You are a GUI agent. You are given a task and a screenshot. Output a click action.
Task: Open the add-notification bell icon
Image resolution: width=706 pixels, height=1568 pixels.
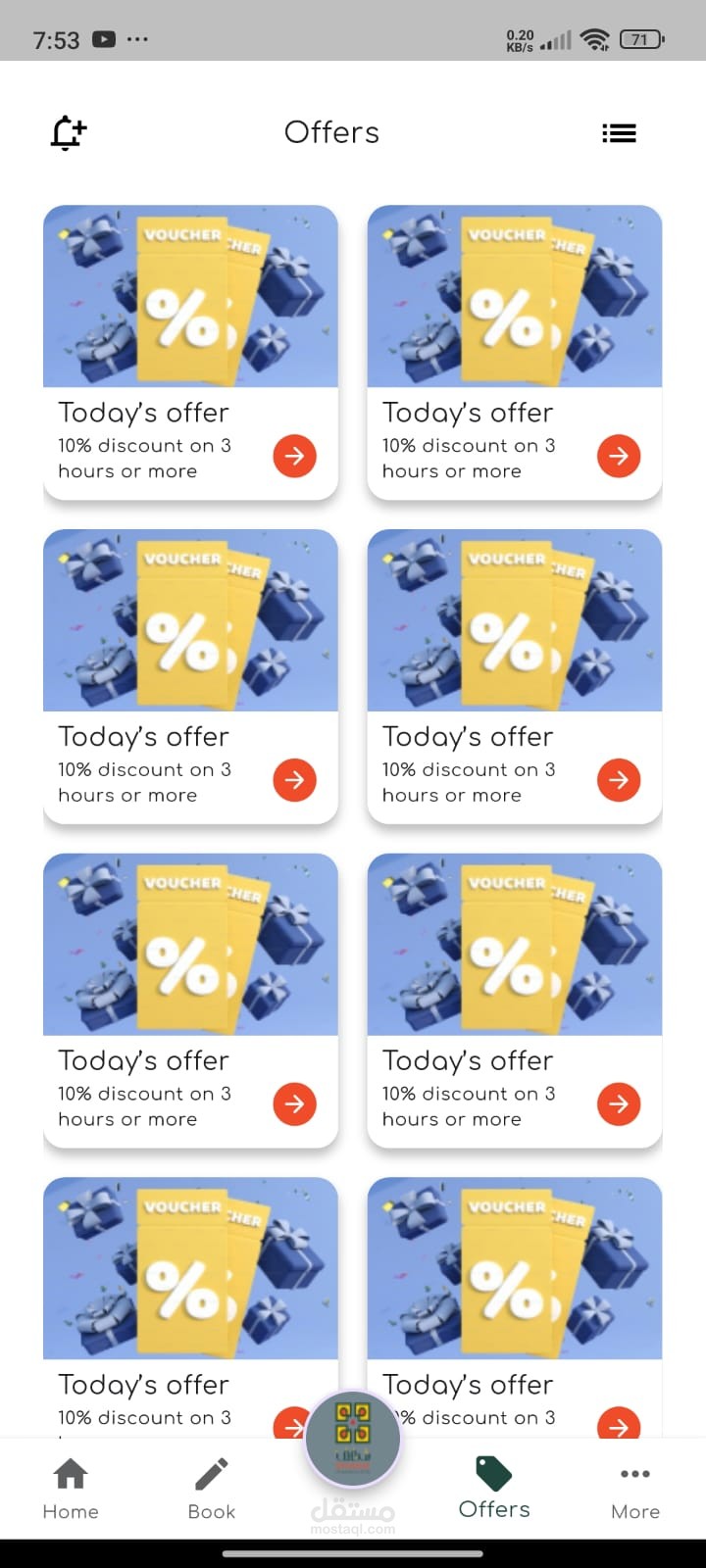68,132
